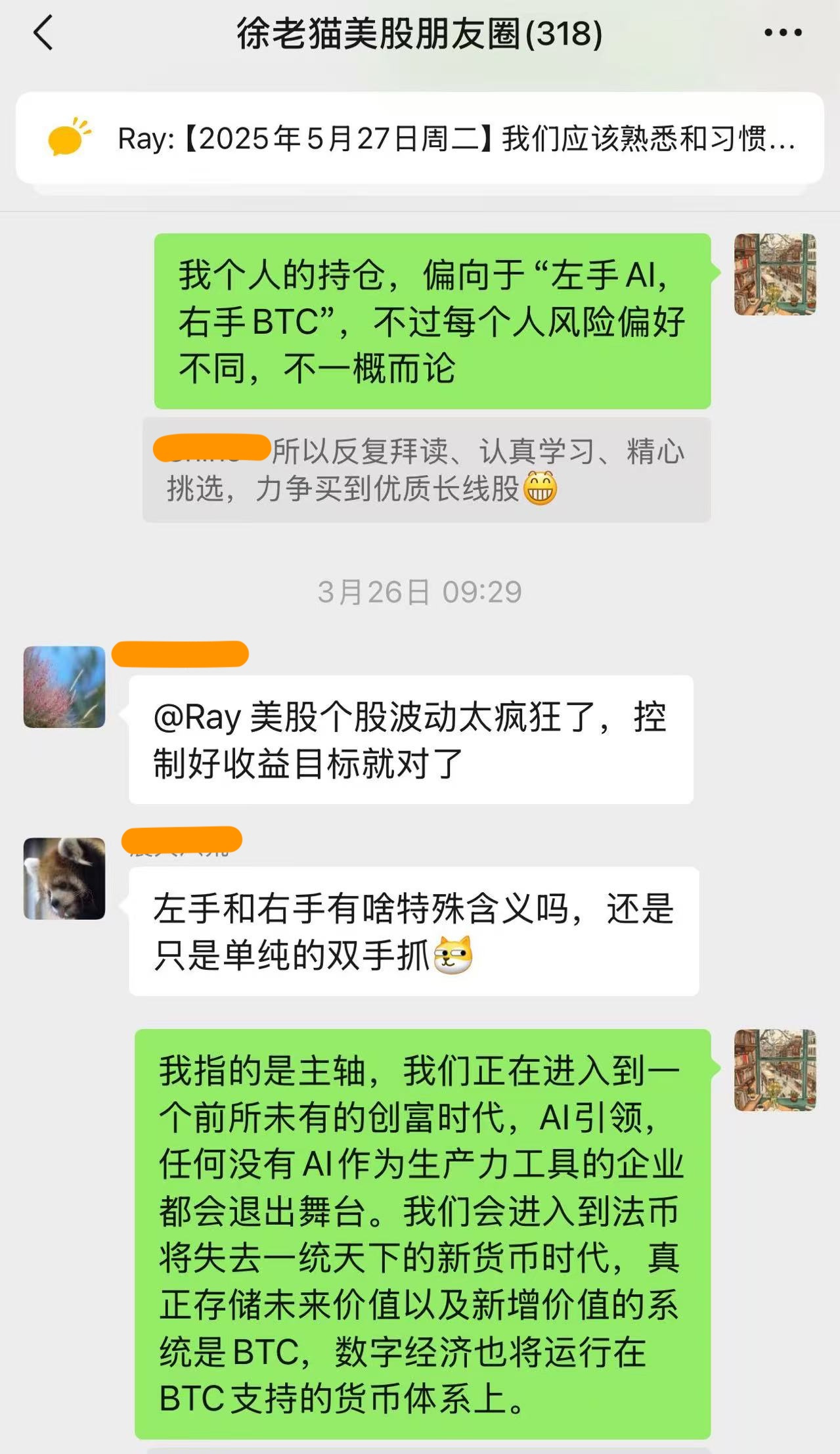Tap the back chevron to leave the chat
Image resolution: width=840 pixels, height=1454 pixels.
42,33
